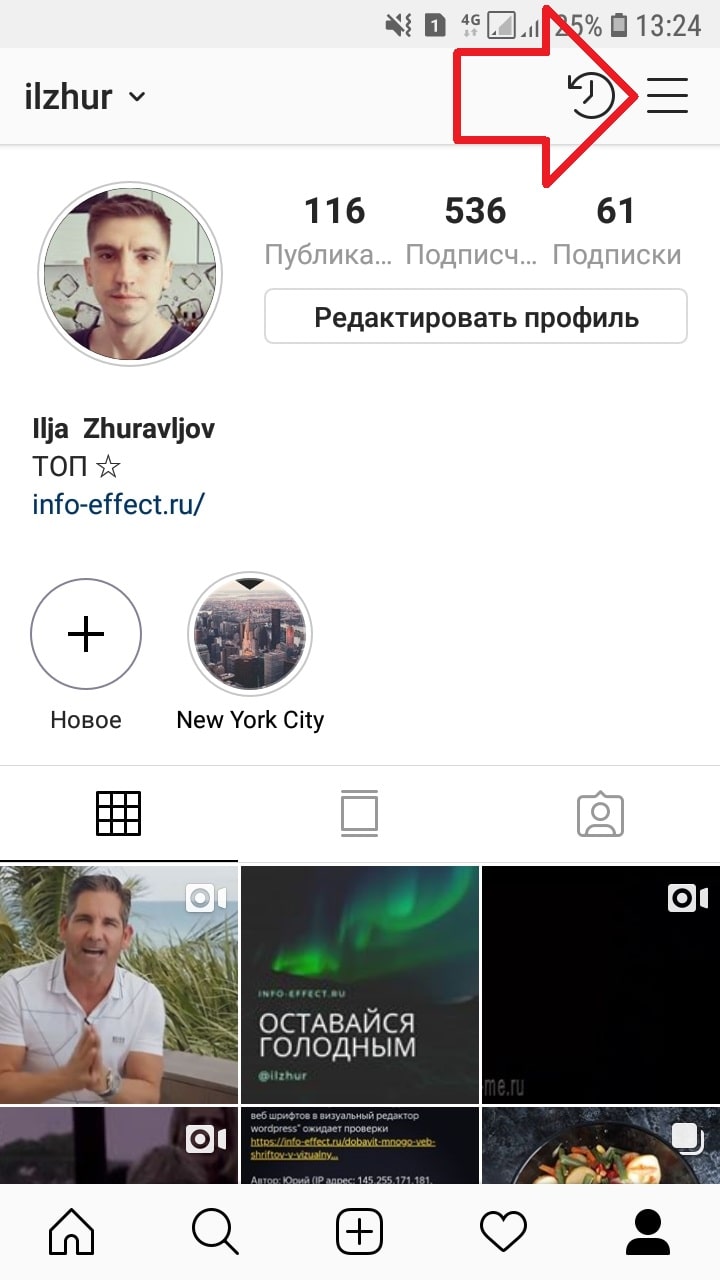Open the black video post thumbnail
This screenshot has width=720, height=1280.
[600, 984]
